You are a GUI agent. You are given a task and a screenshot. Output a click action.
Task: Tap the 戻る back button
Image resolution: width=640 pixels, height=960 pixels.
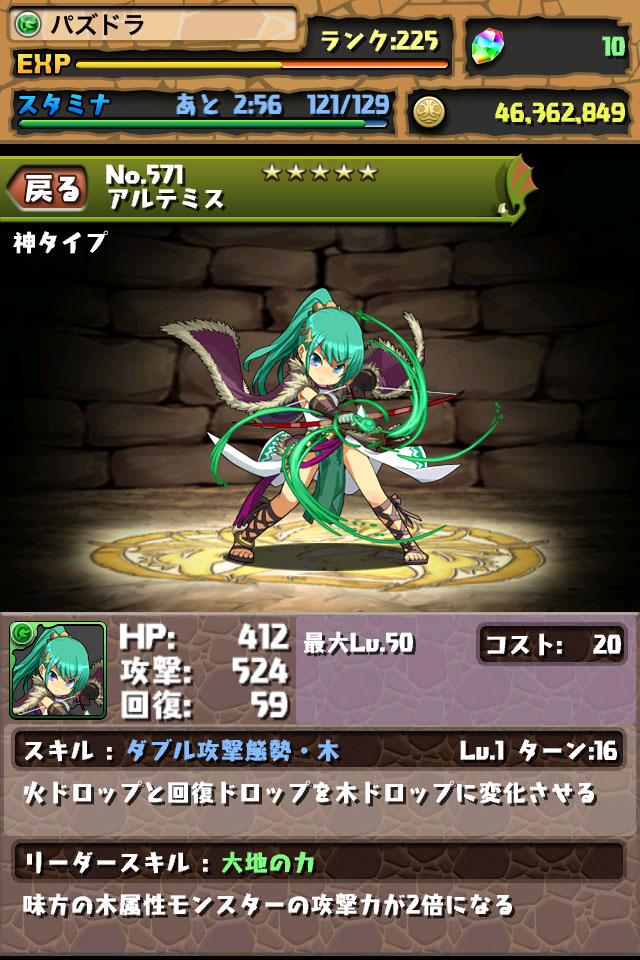coord(47,187)
